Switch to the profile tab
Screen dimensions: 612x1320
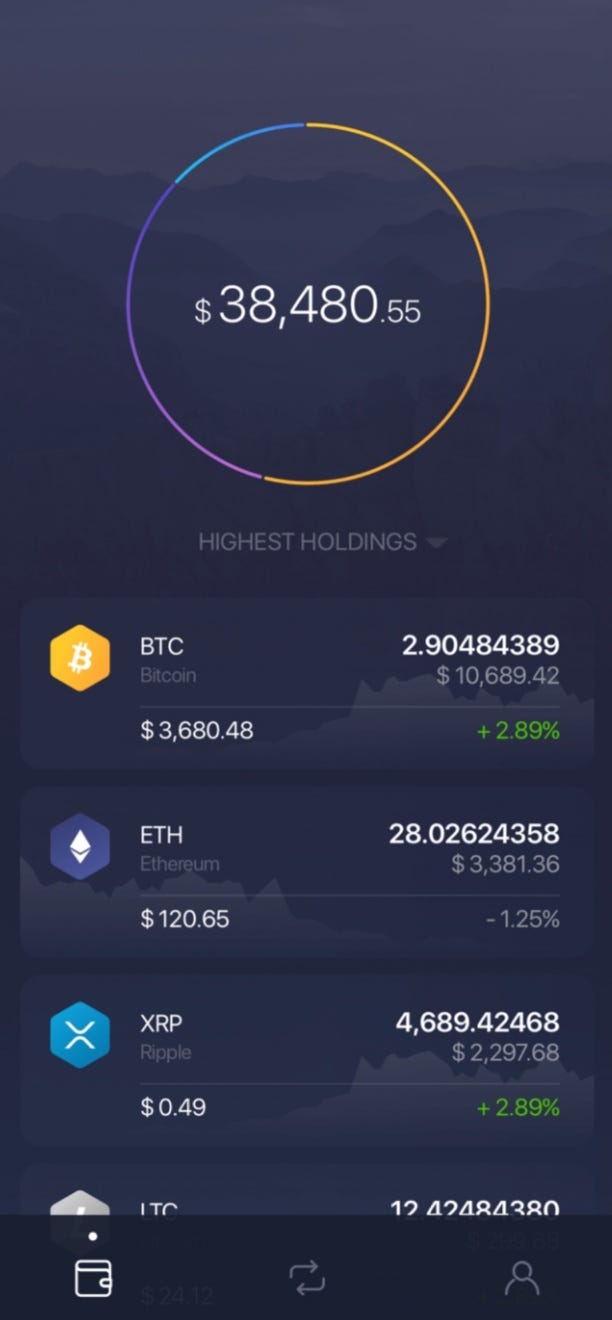pos(521,1277)
